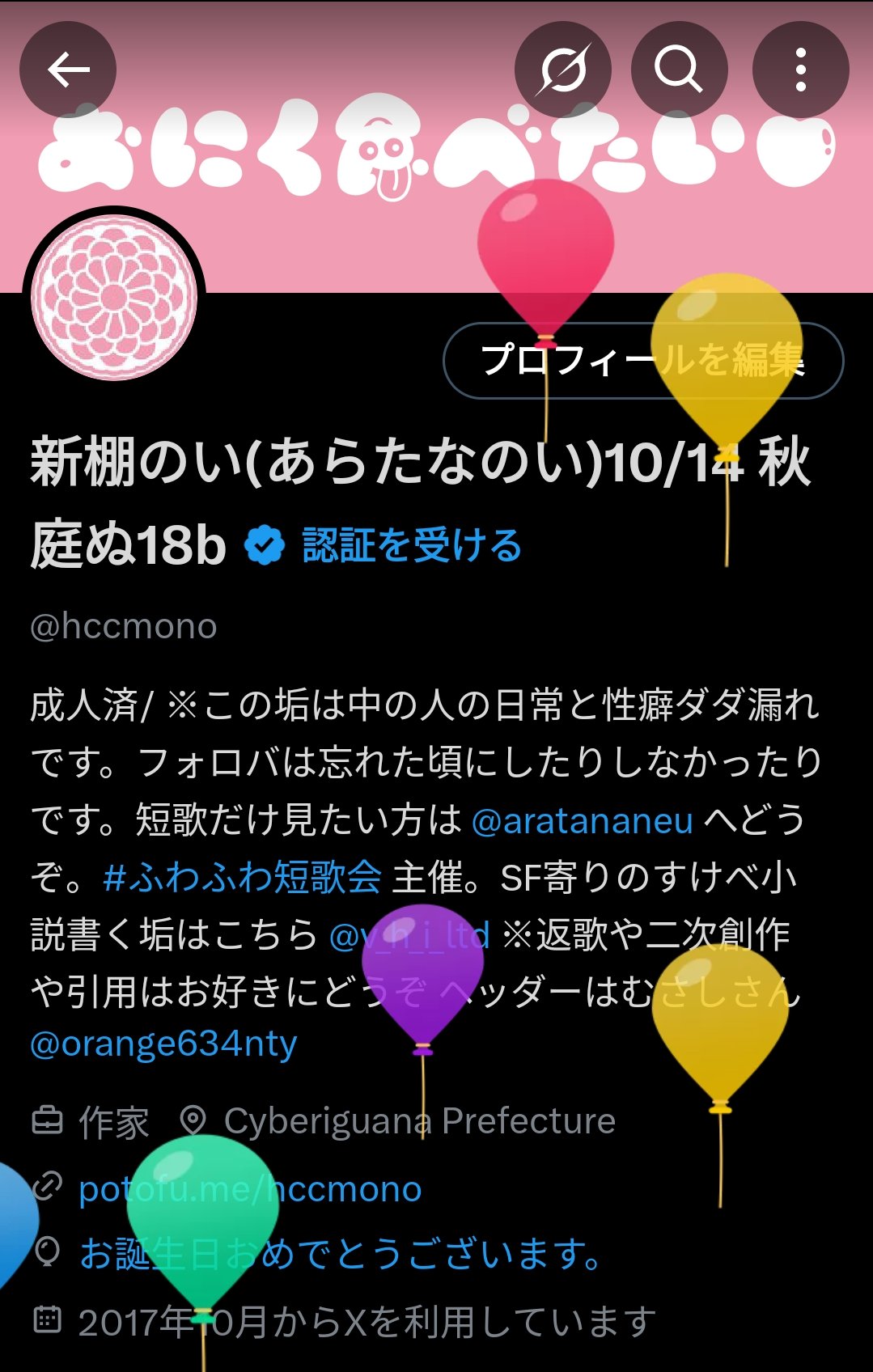This screenshot has height=1372, width=873.
Task: Tap the 認証を受ける link
Action: (x=412, y=546)
